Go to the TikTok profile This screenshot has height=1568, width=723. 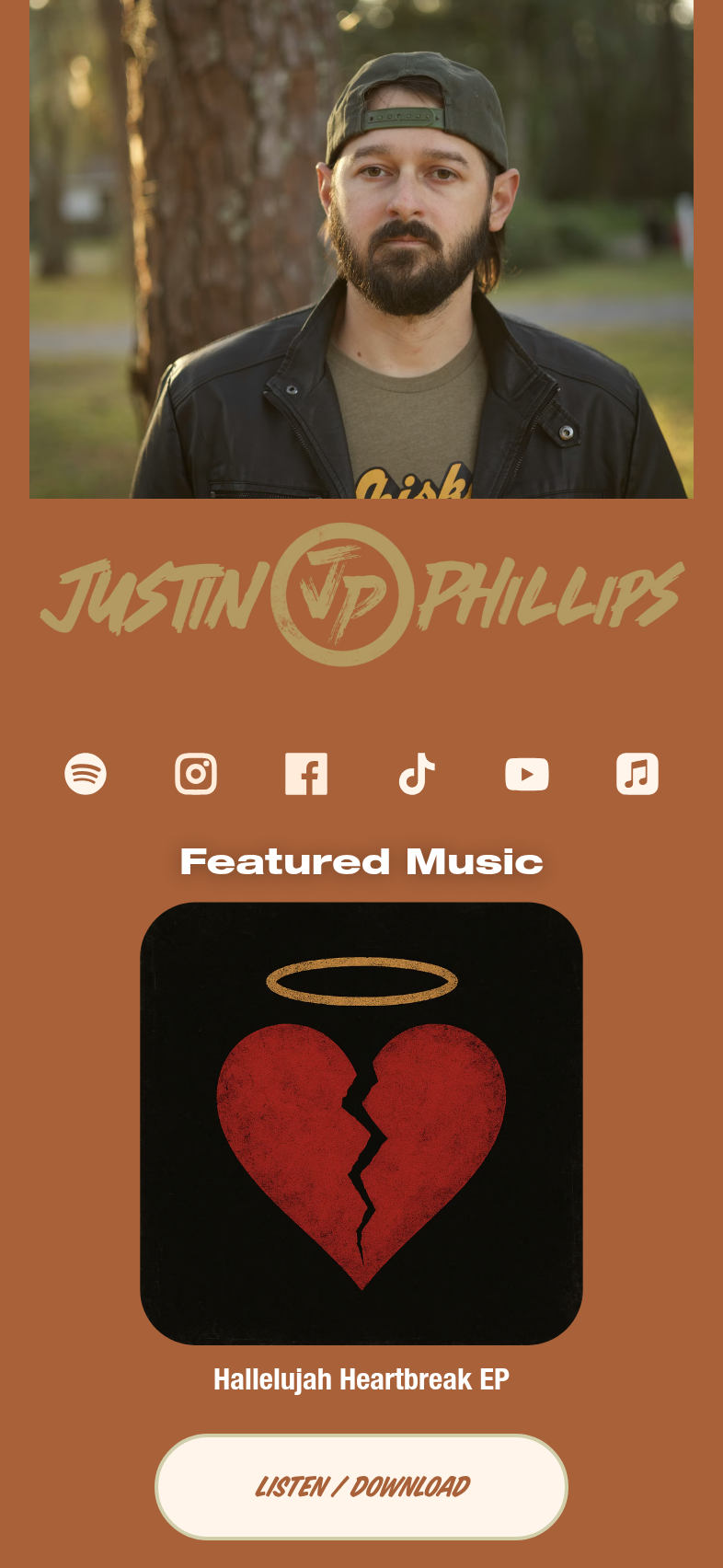pos(417,774)
